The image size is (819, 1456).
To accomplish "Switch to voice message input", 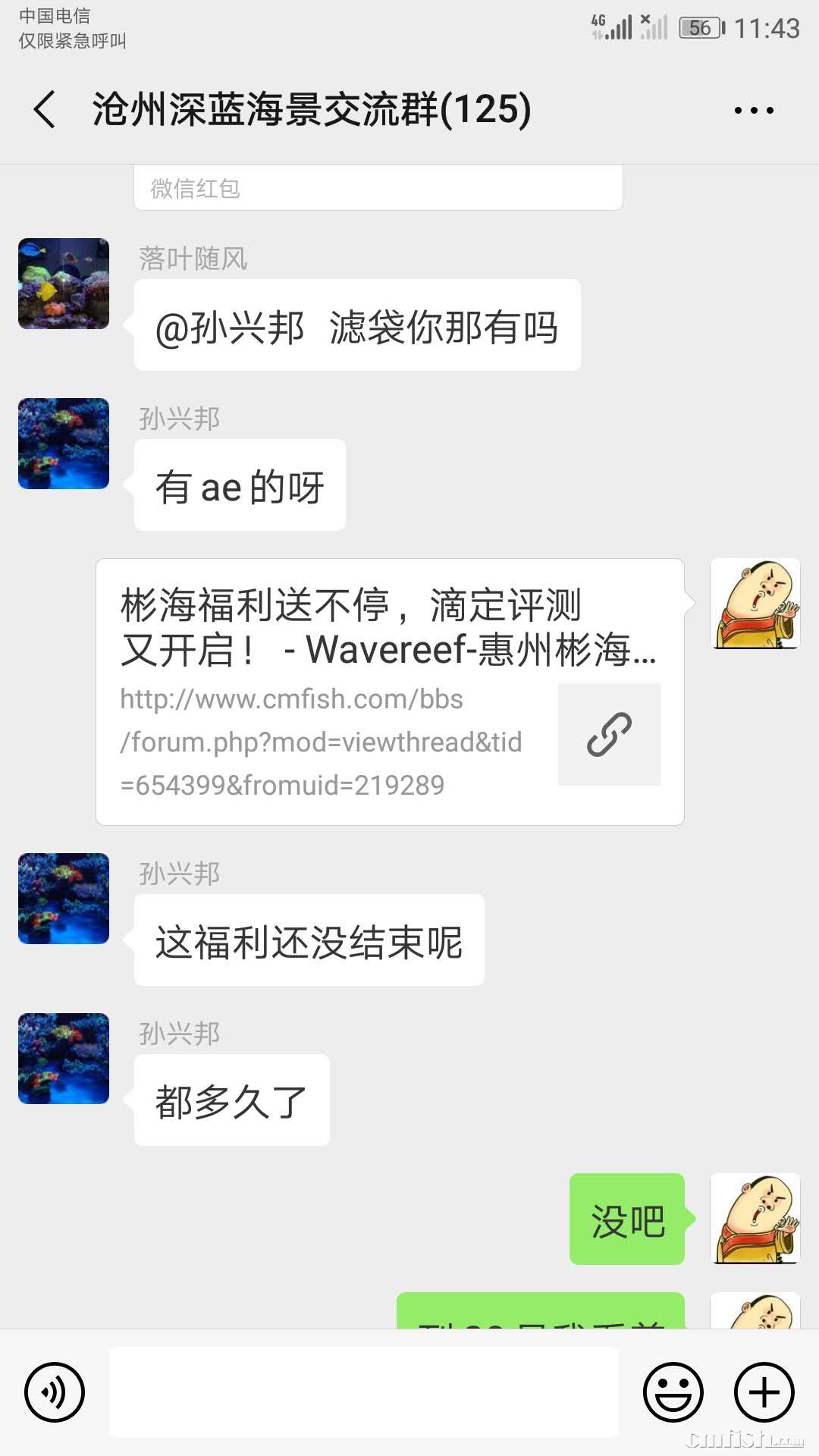I will click(55, 1392).
